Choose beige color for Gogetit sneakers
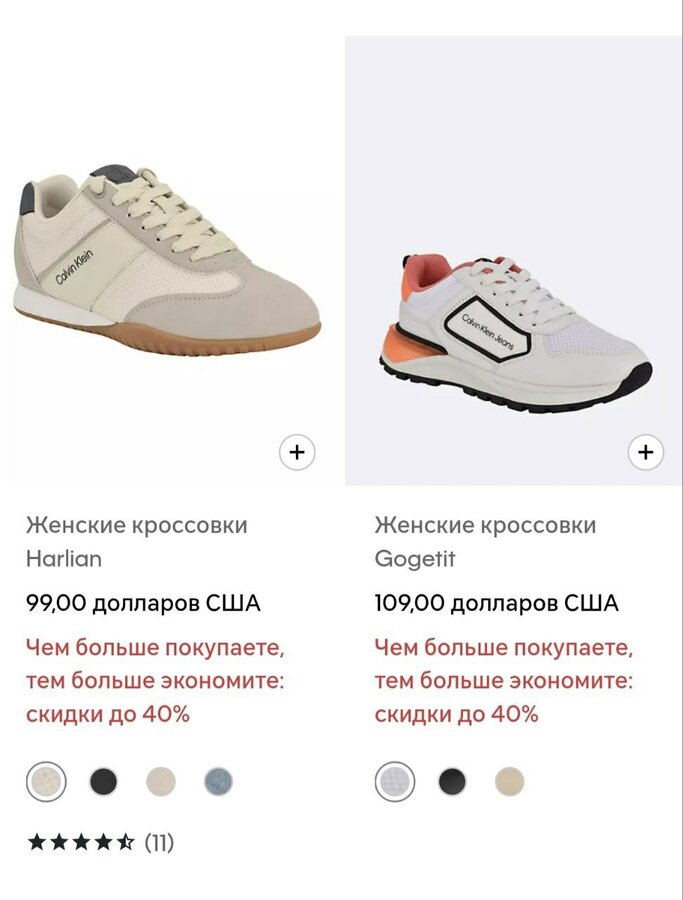 [x=509, y=781]
